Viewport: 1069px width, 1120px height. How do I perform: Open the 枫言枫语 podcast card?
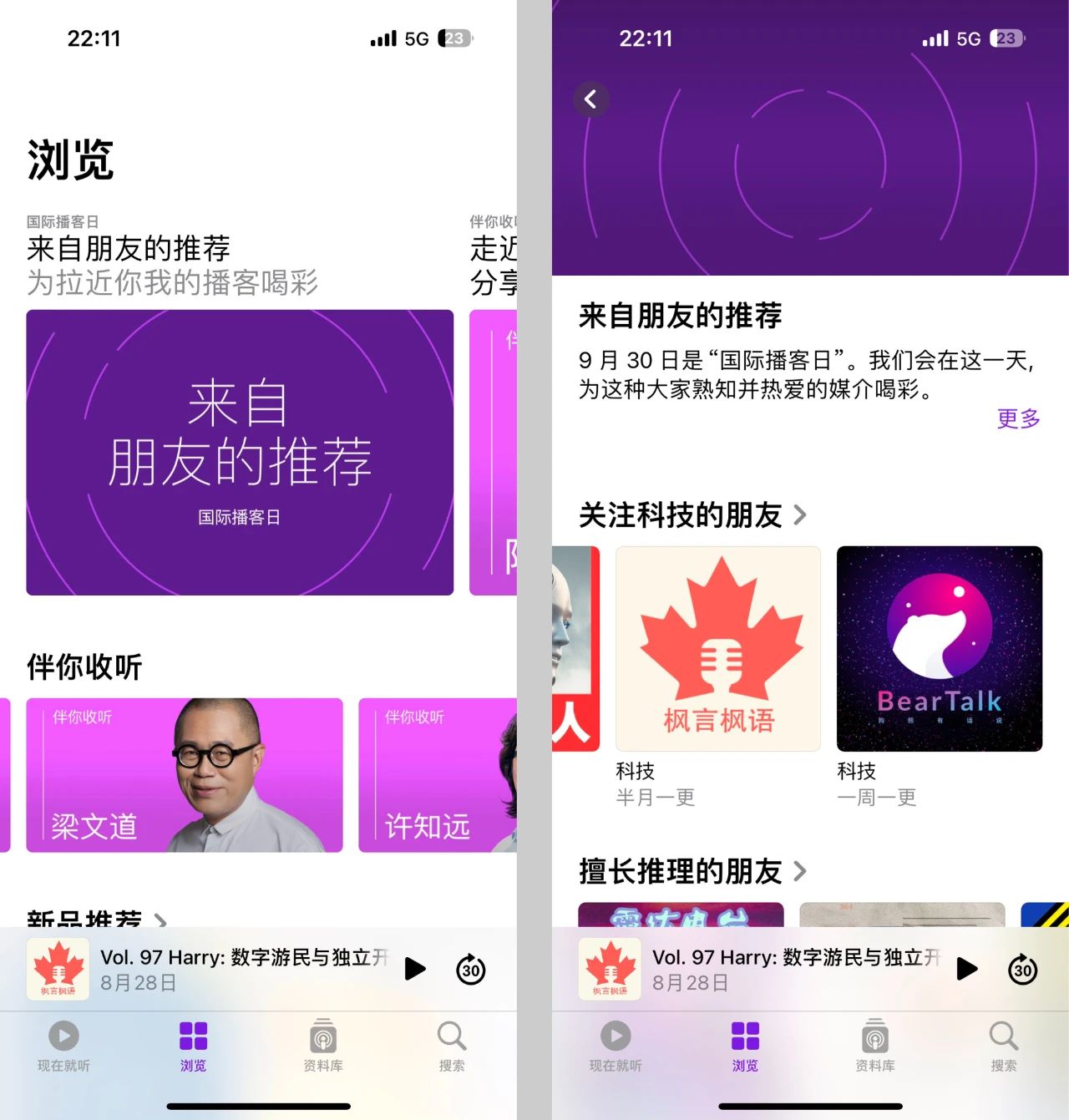coord(718,649)
